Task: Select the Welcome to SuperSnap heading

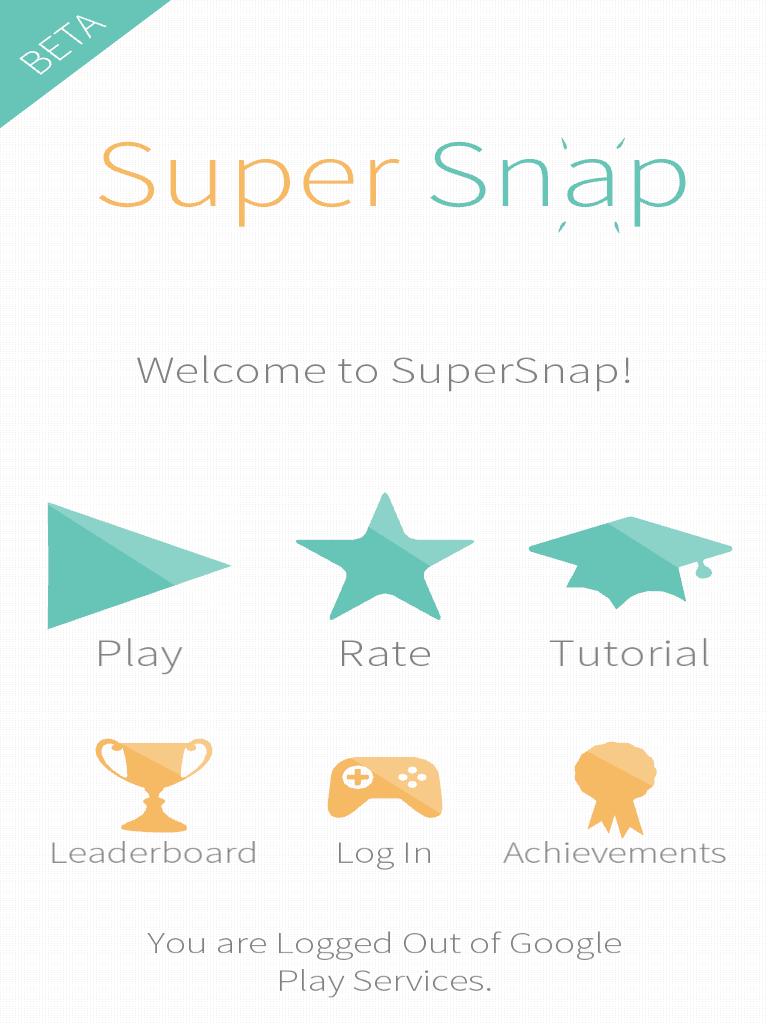Action: (x=384, y=372)
